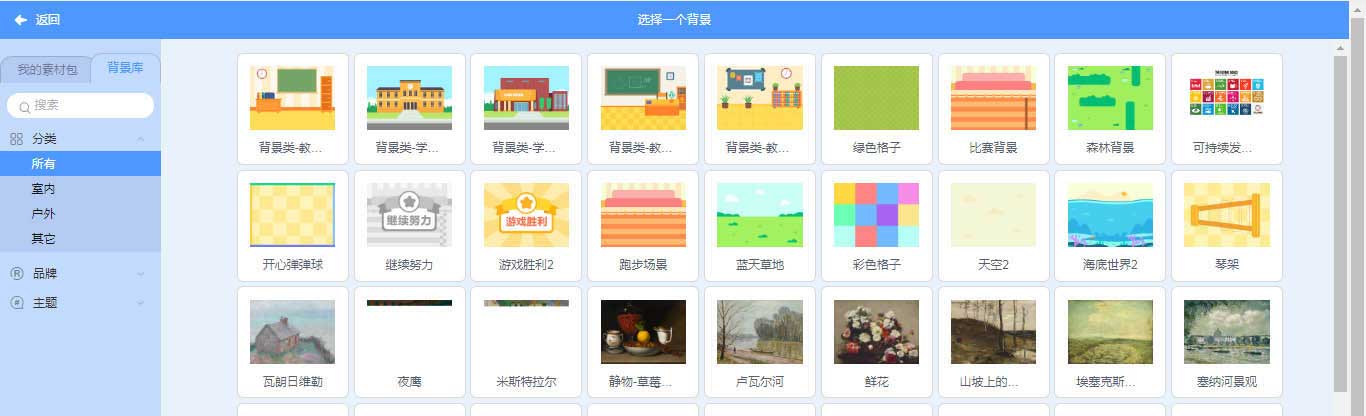Open the 搜索 search box

(x=80, y=105)
